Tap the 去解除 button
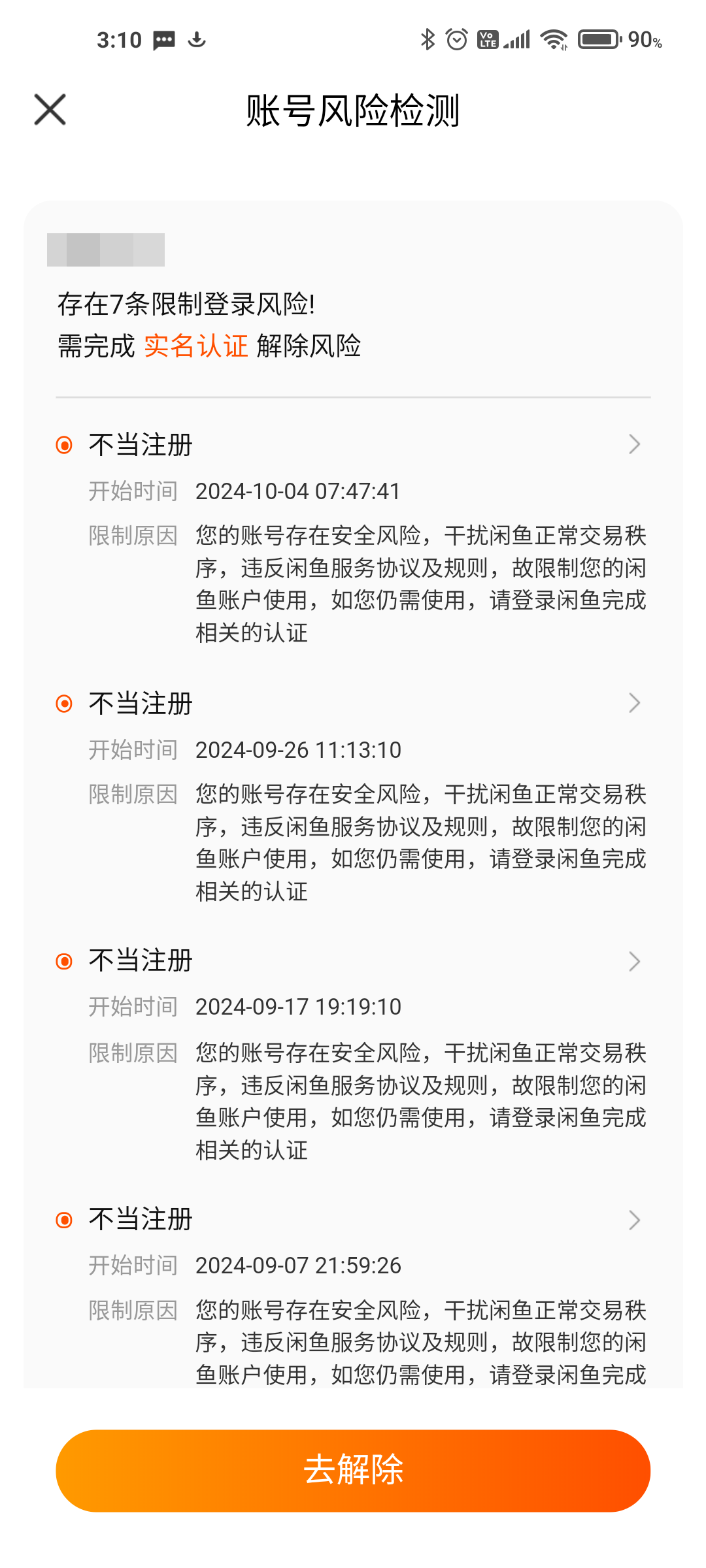Viewport: 706px width, 1568px height. pyautogui.click(x=353, y=1471)
